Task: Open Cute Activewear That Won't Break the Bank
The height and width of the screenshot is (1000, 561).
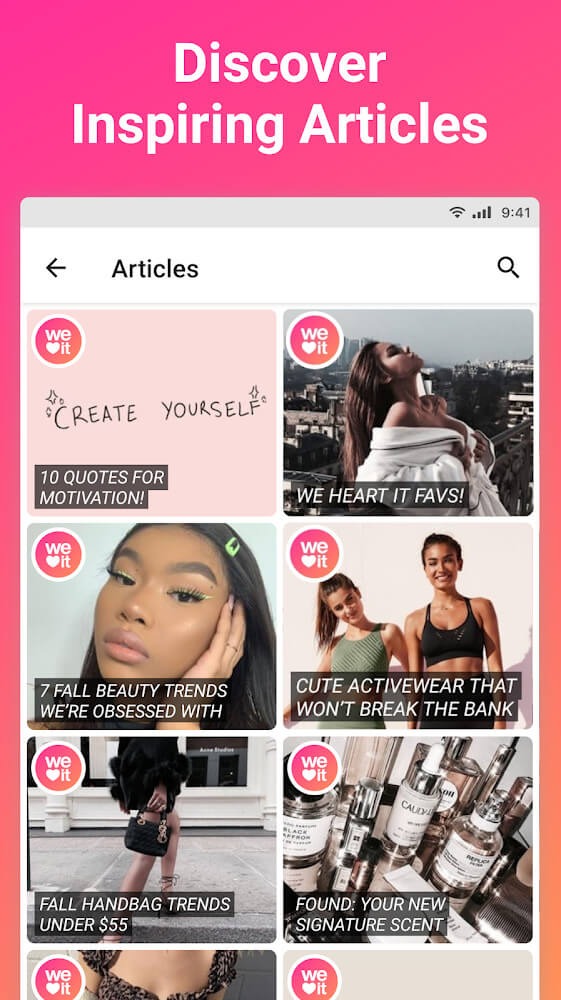Action: pos(408,626)
